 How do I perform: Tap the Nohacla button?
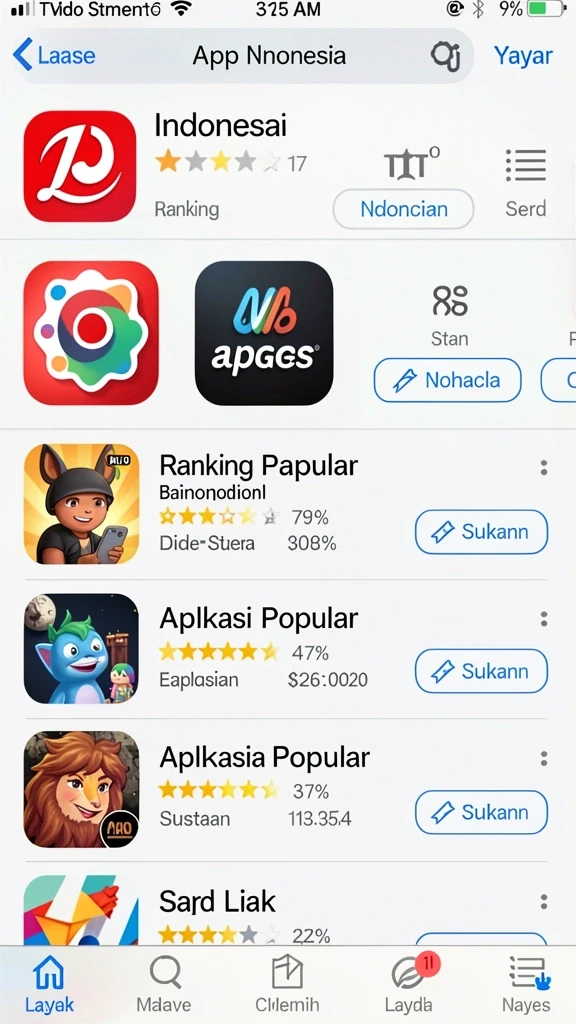click(x=447, y=380)
